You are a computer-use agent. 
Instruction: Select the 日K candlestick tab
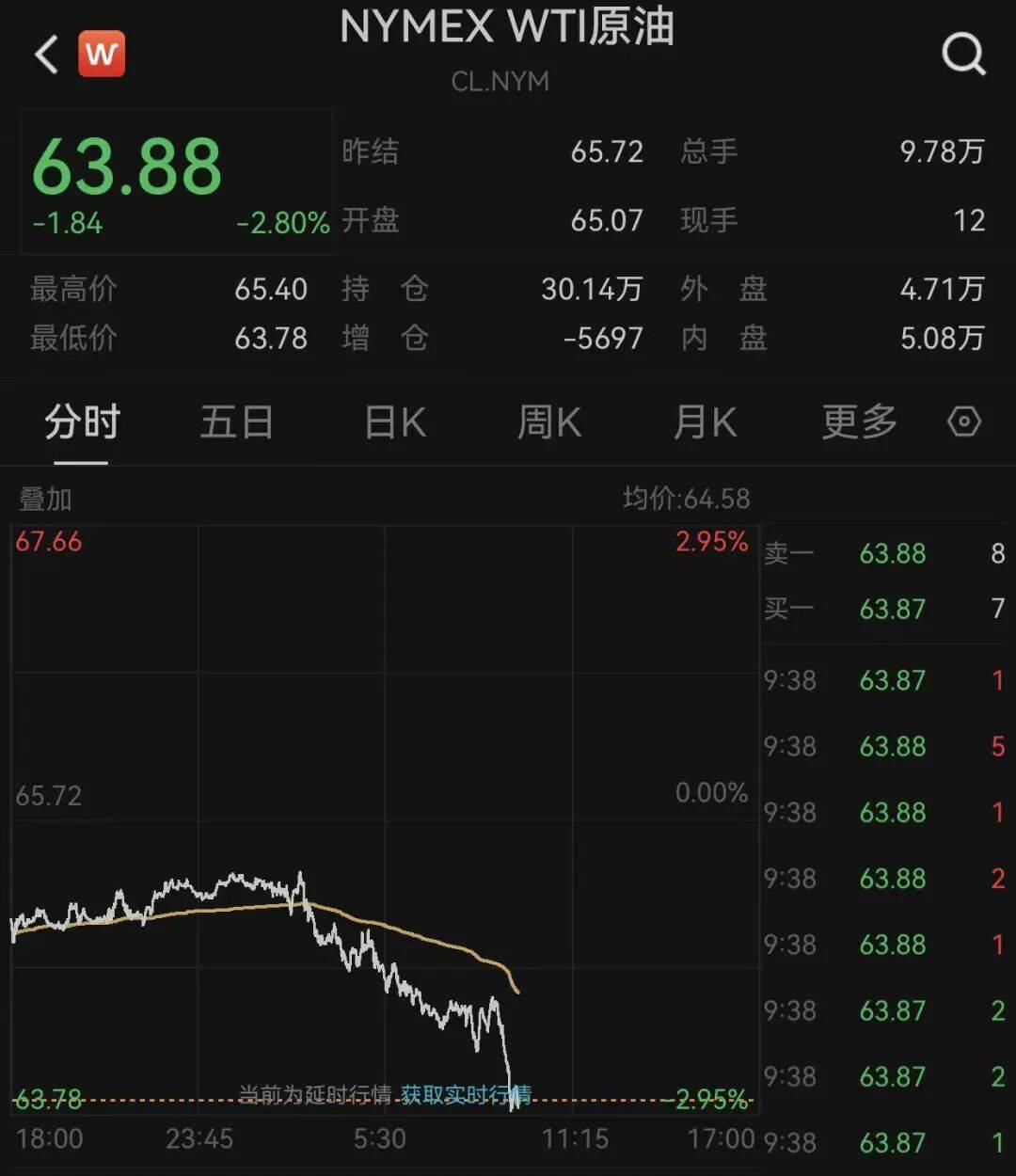click(392, 422)
